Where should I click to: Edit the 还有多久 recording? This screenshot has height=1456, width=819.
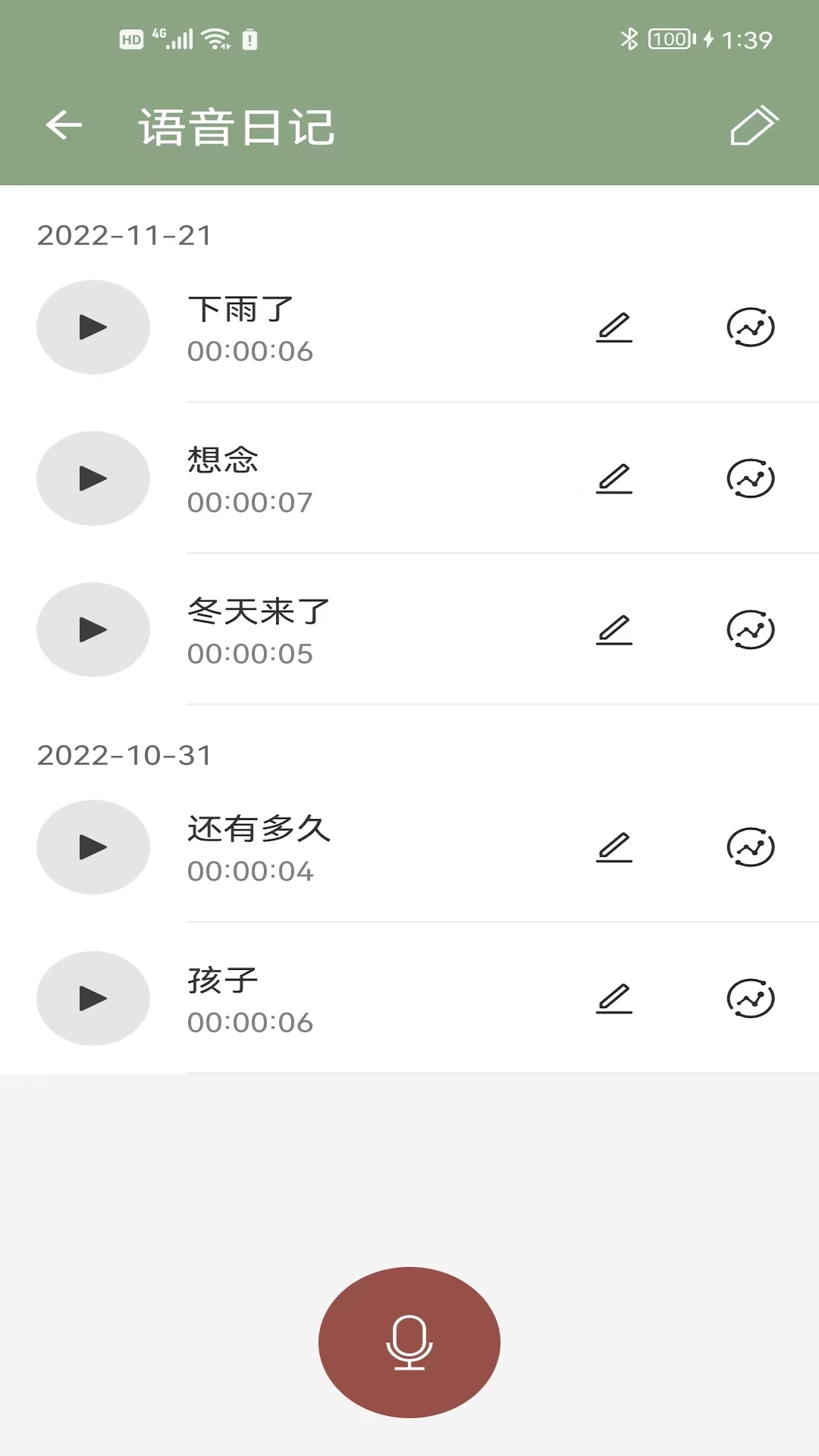pos(614,847)
